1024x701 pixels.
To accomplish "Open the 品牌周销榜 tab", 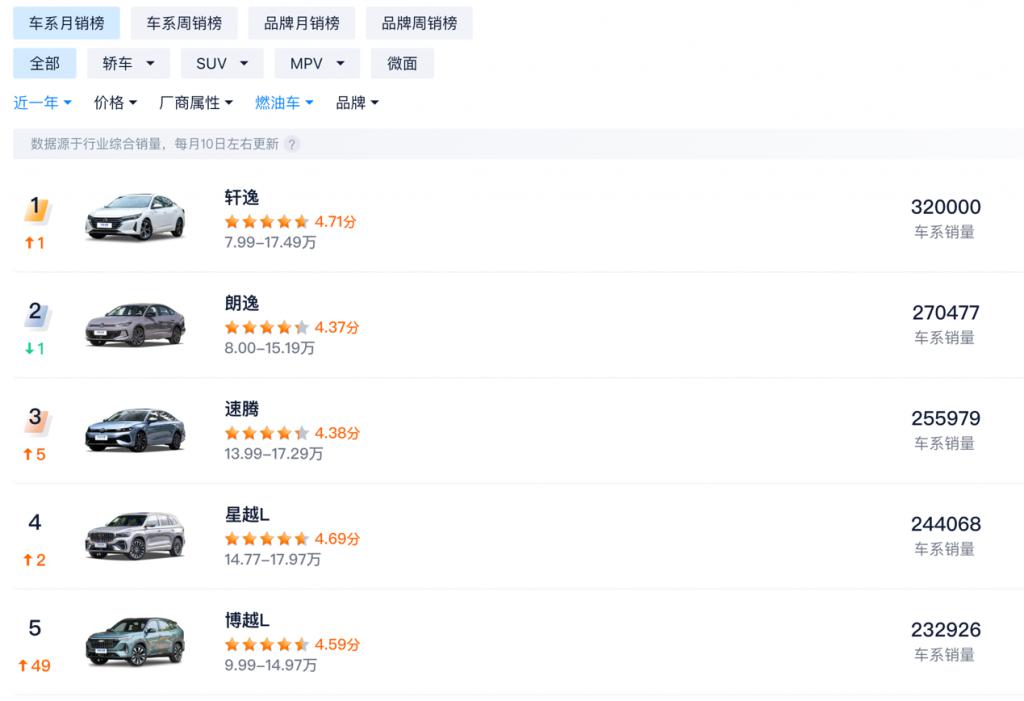I will (419, 24).
